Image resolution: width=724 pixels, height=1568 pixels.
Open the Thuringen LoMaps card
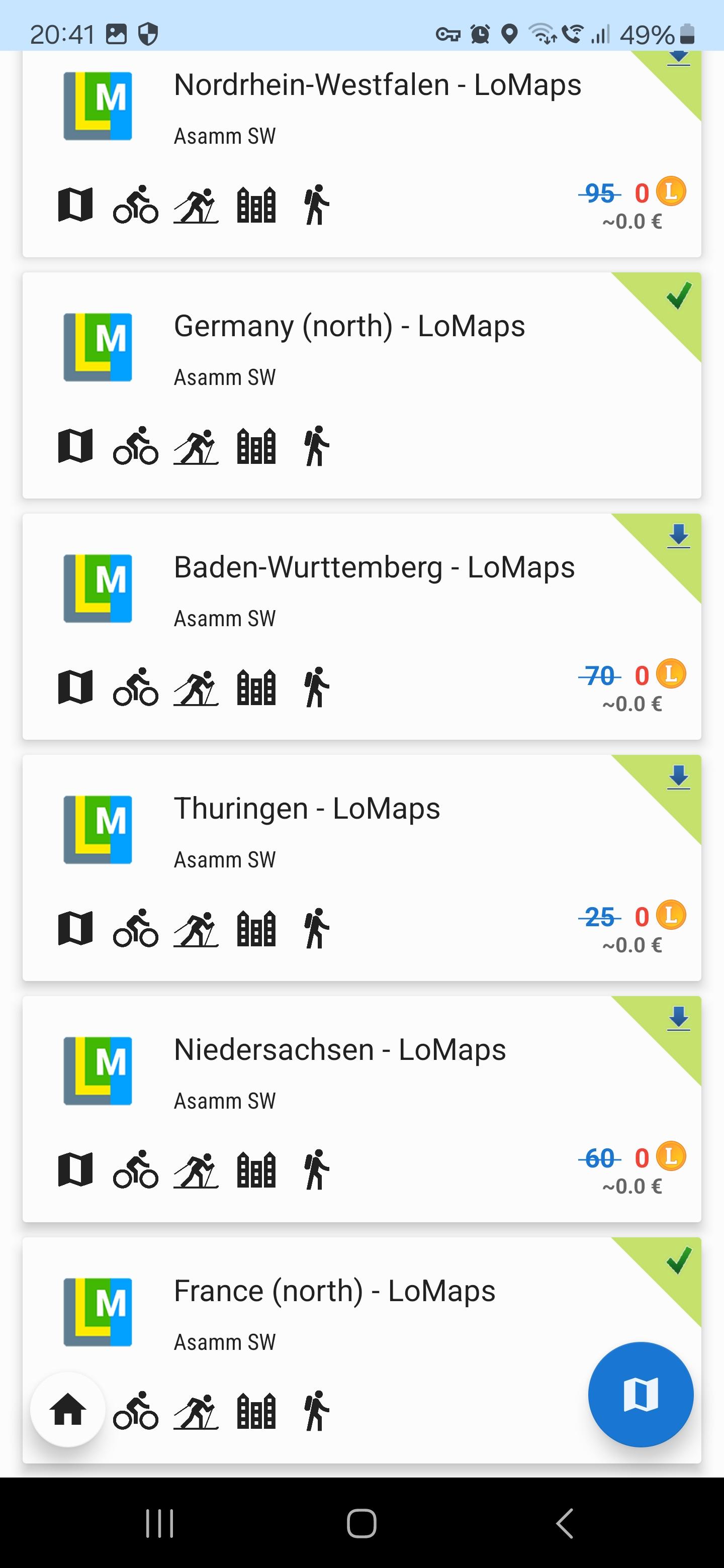click(361, 867)
